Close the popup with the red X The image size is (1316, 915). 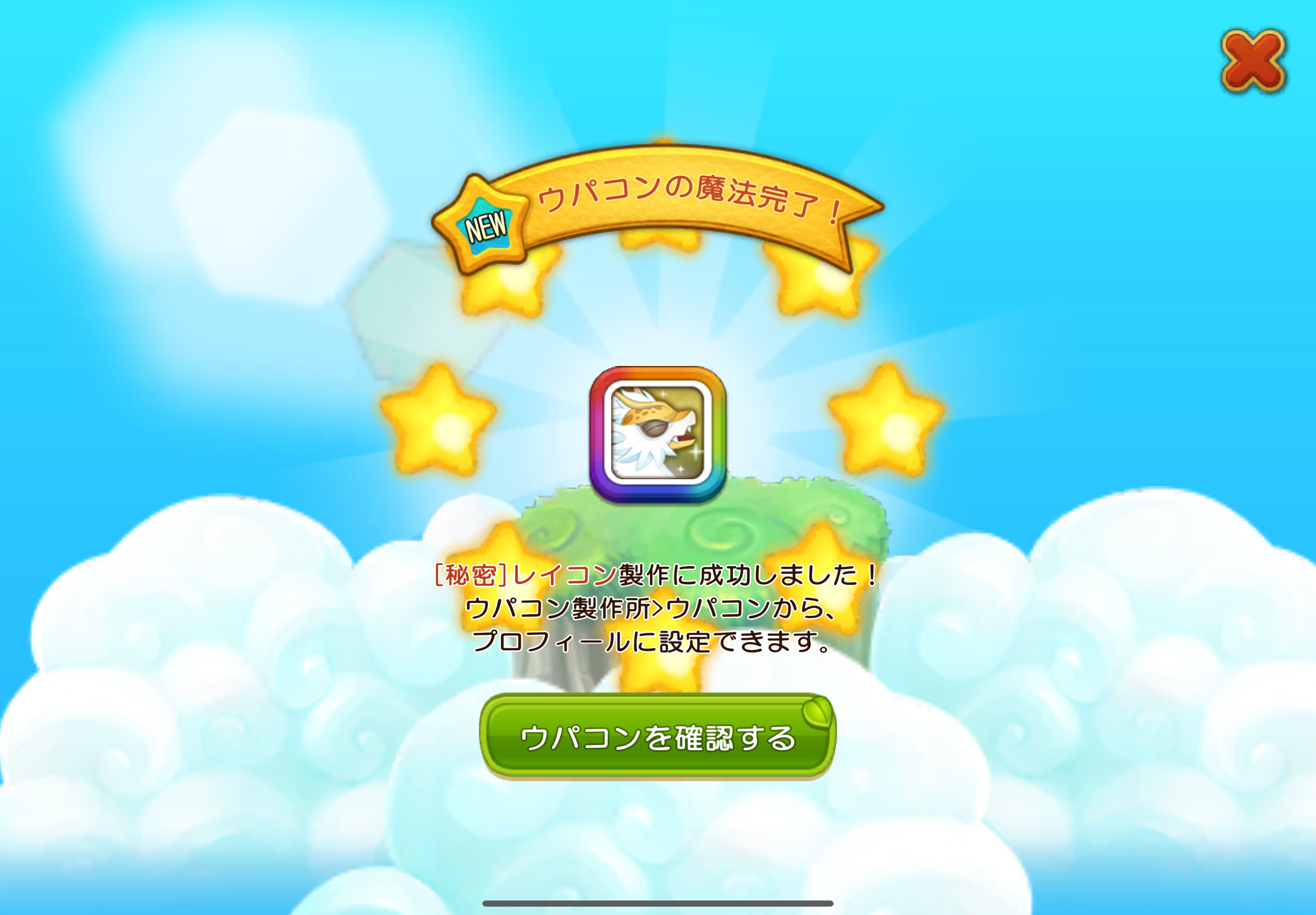click(1253, 61)
